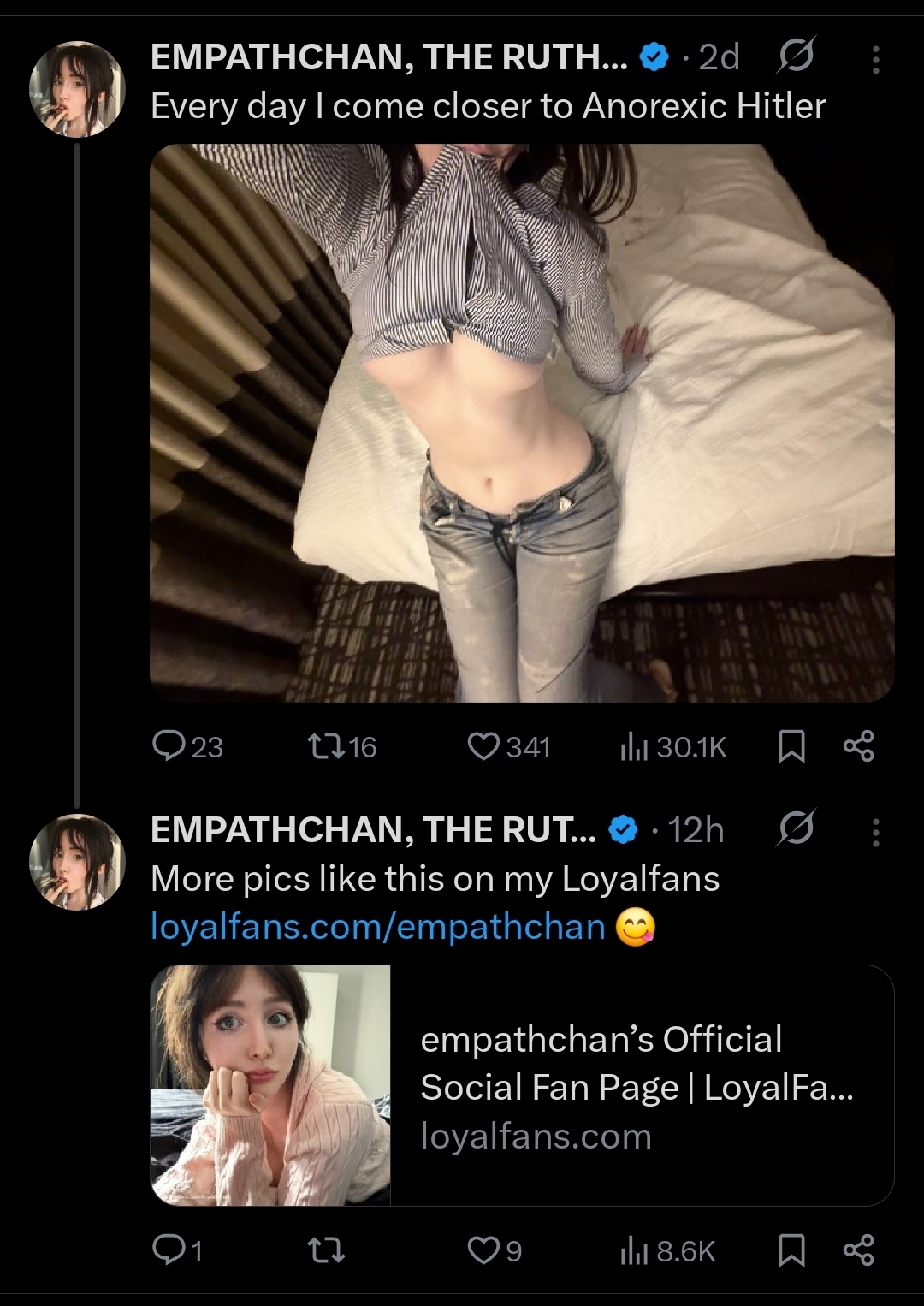View analytics for the 8.6K views post
Image resolution: width=924 pixels, height=1306 pixels.
[666, 1251]
